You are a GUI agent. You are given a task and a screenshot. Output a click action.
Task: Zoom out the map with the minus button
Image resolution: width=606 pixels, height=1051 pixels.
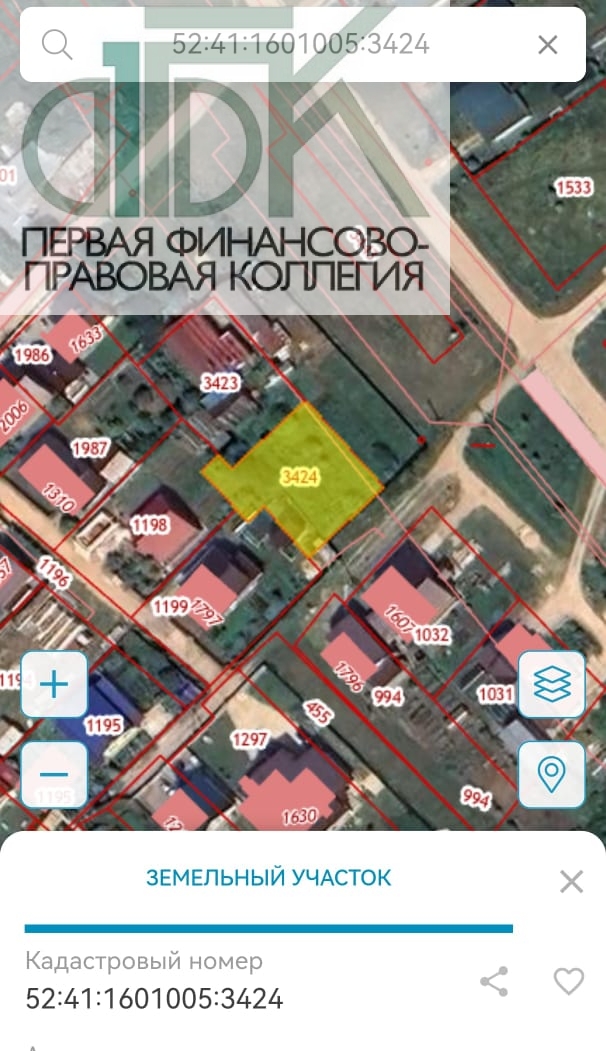(x=54, y=774)
